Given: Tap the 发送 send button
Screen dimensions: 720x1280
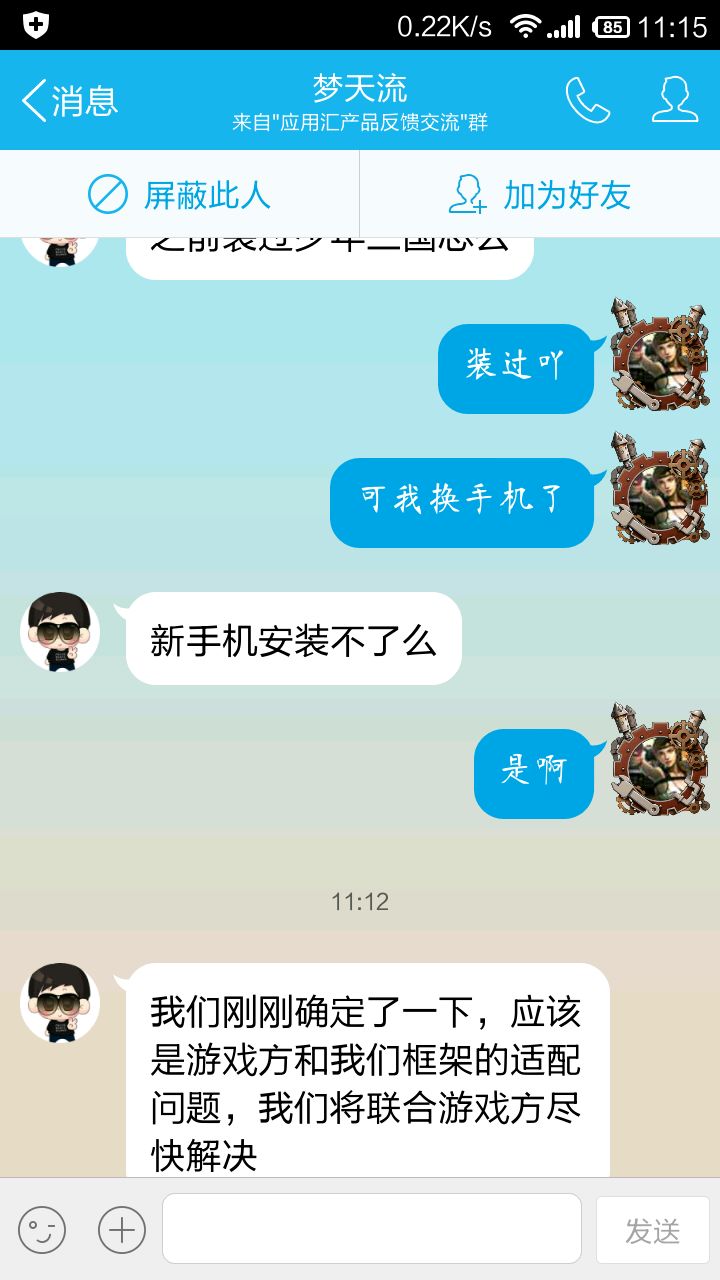Looking at the screenshot, I should (653, 1229).
